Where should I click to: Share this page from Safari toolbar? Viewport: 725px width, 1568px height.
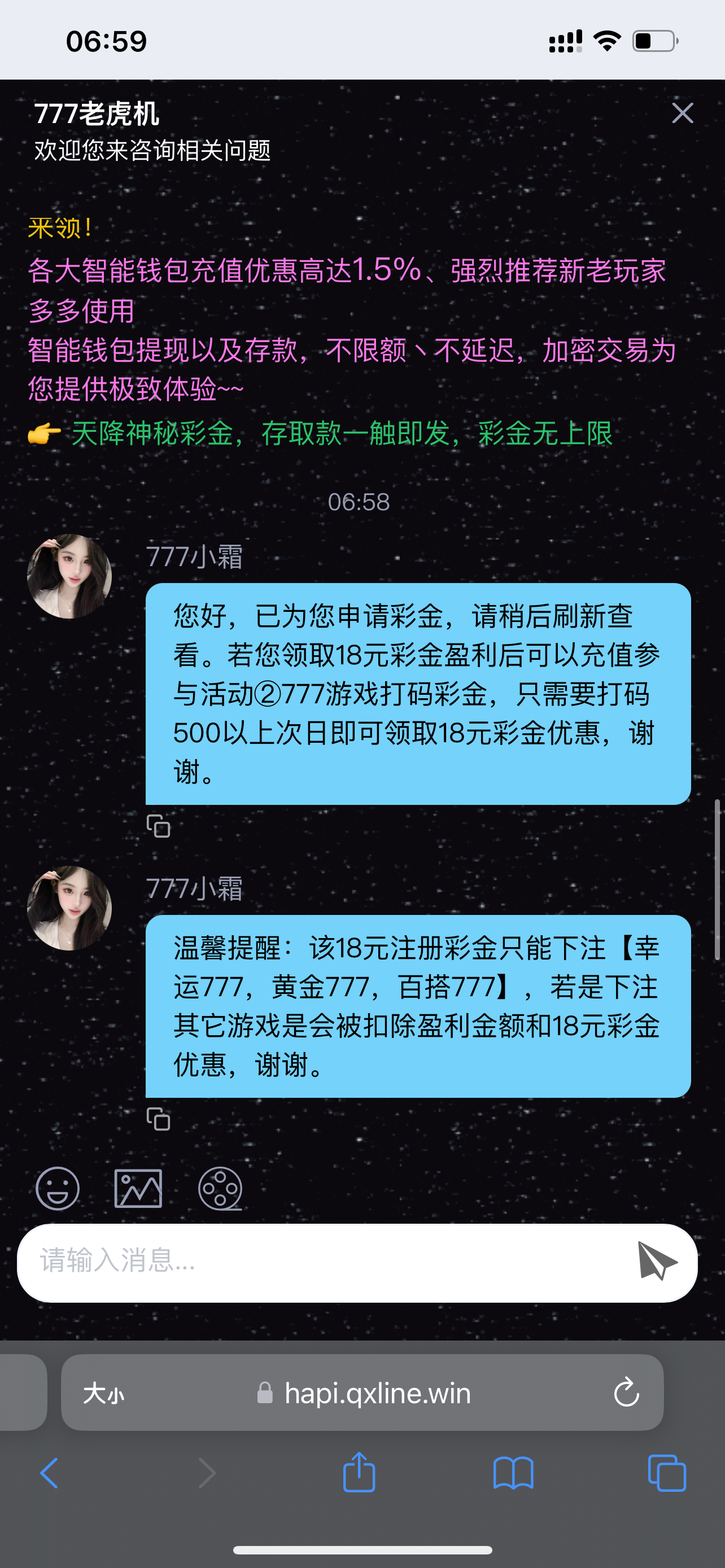[359, 1473]
